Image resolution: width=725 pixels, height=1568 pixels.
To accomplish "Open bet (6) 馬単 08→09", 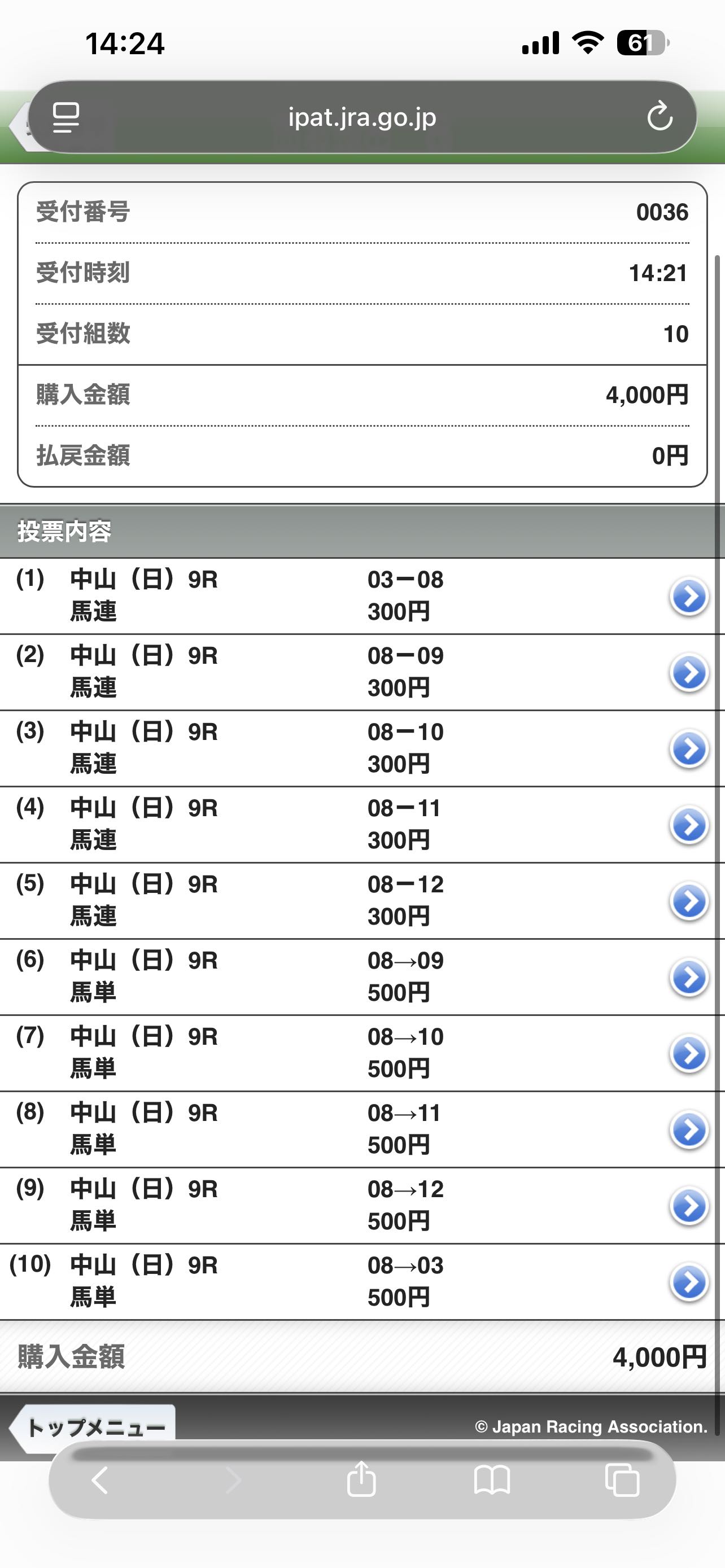I will [688, 978].
